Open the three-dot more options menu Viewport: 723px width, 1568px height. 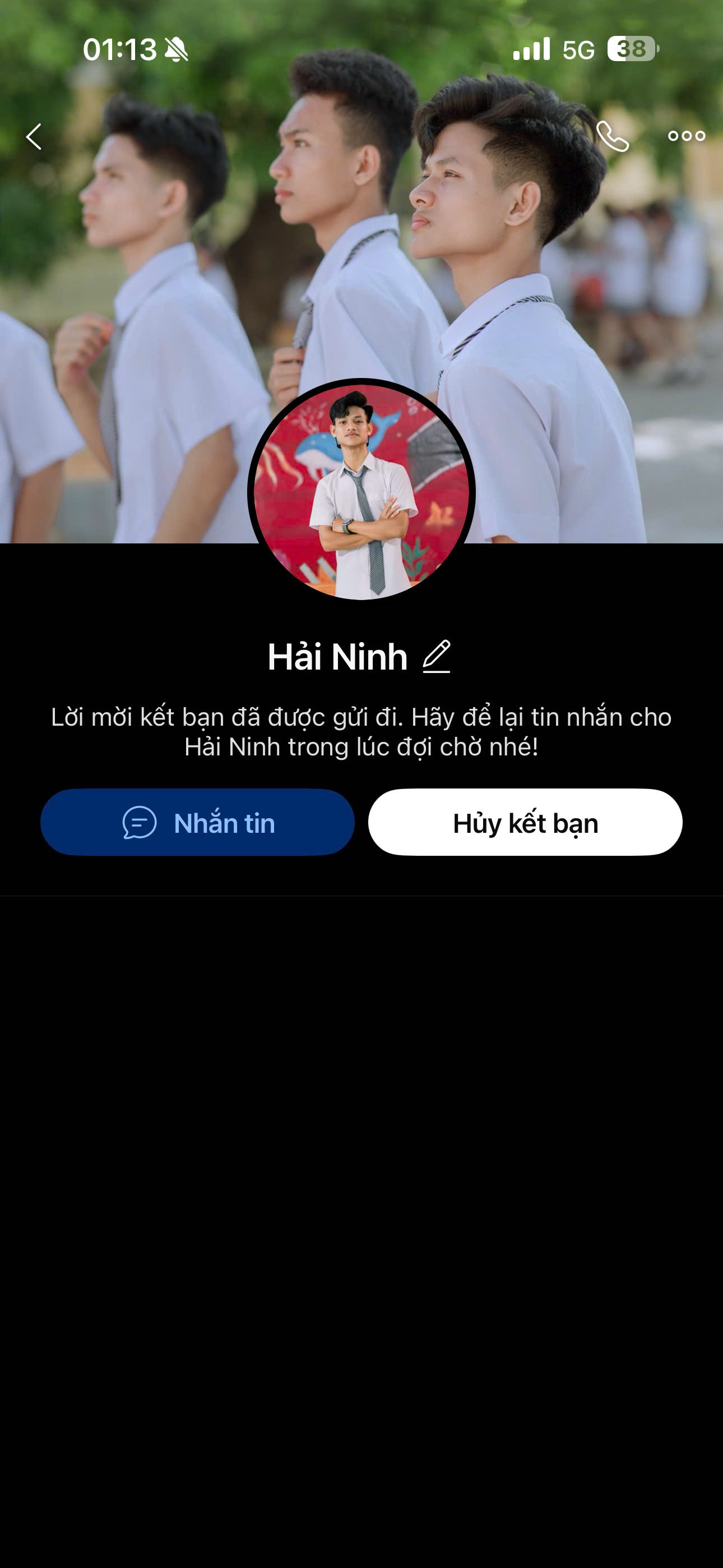point(686,136)
